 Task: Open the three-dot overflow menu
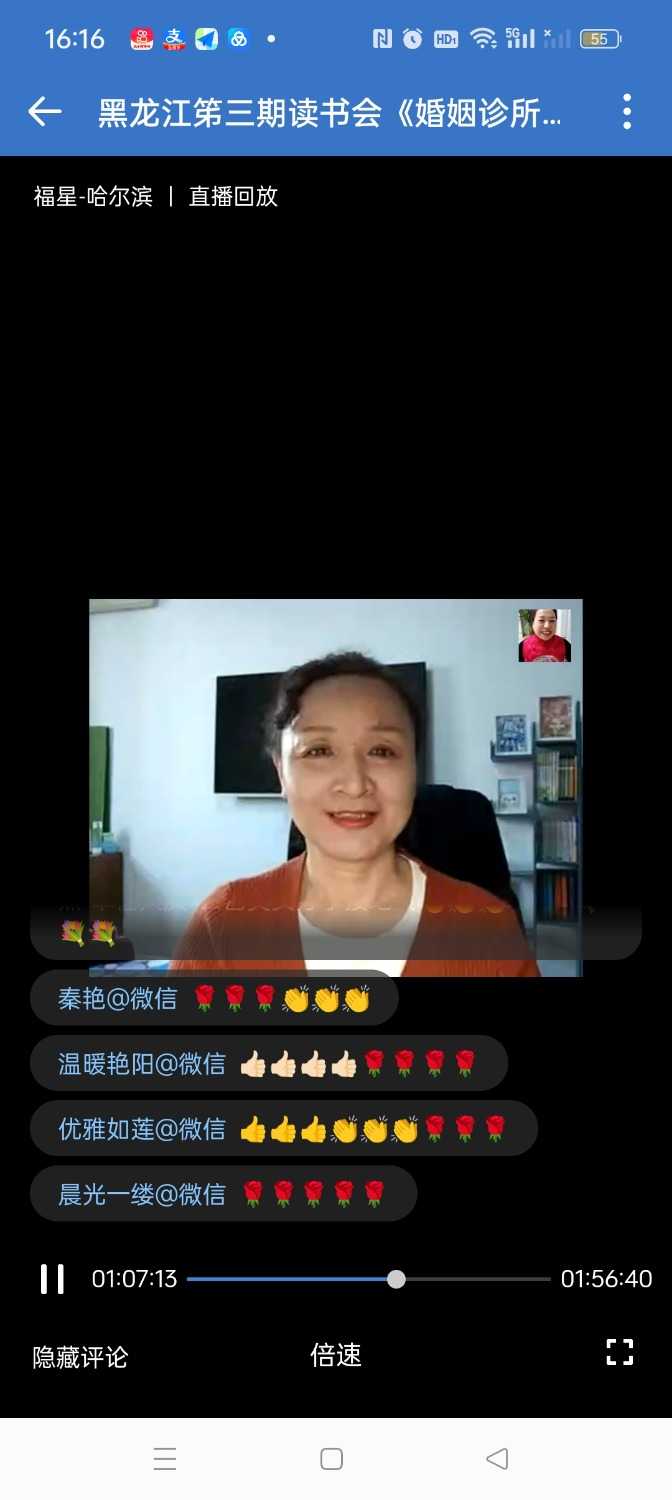(627, 112)
